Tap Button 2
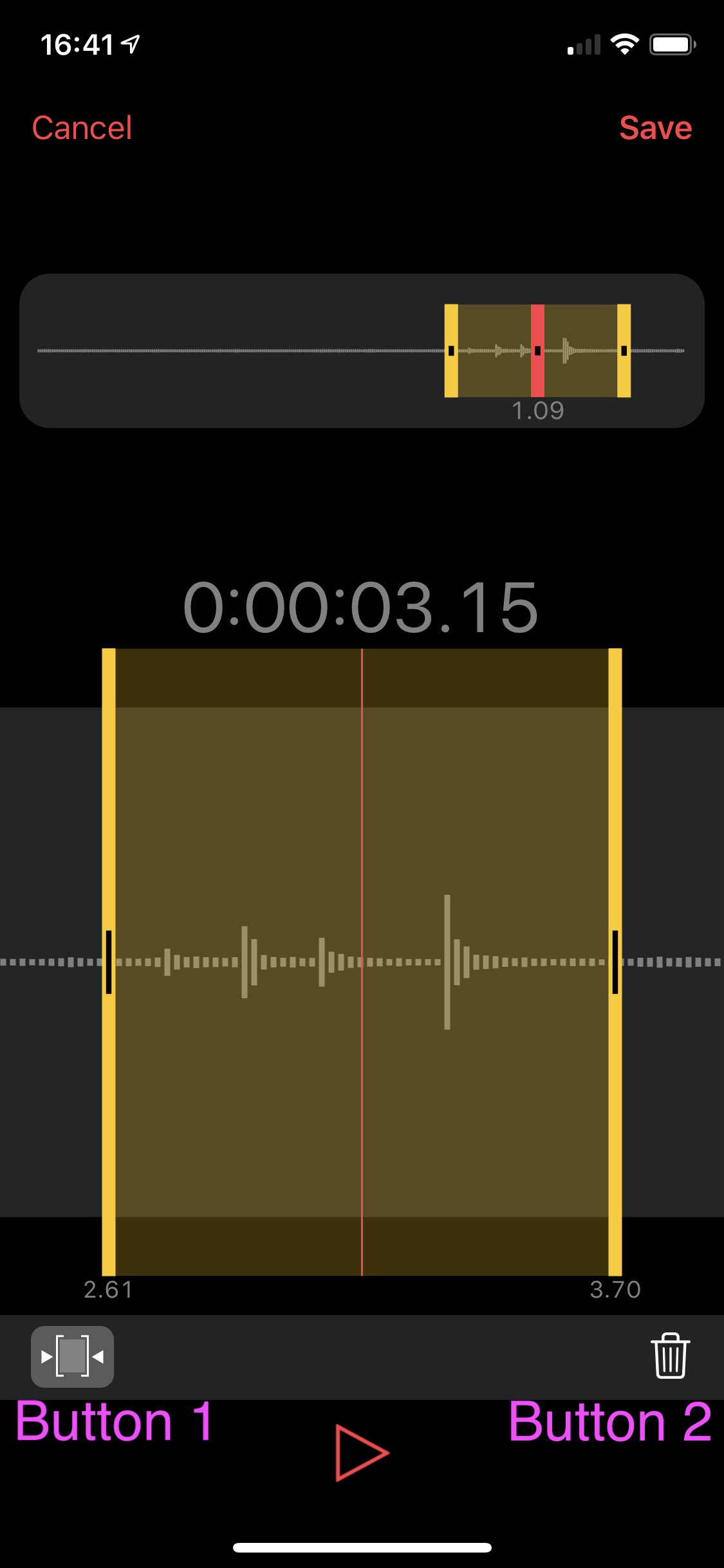The image size is (724, 1568). (x=609, y=1421)
